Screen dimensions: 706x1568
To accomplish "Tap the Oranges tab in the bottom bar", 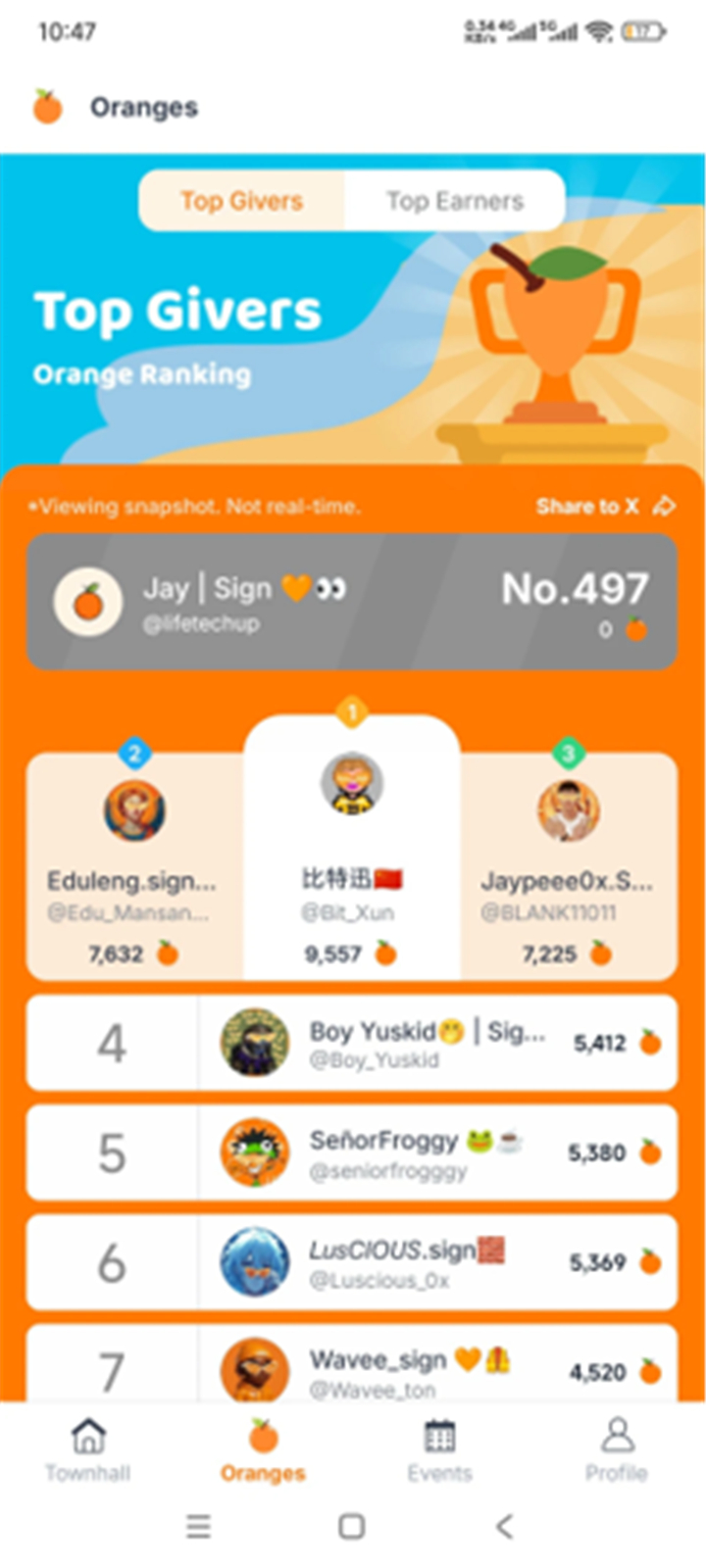I will (x=263, y=1450).
